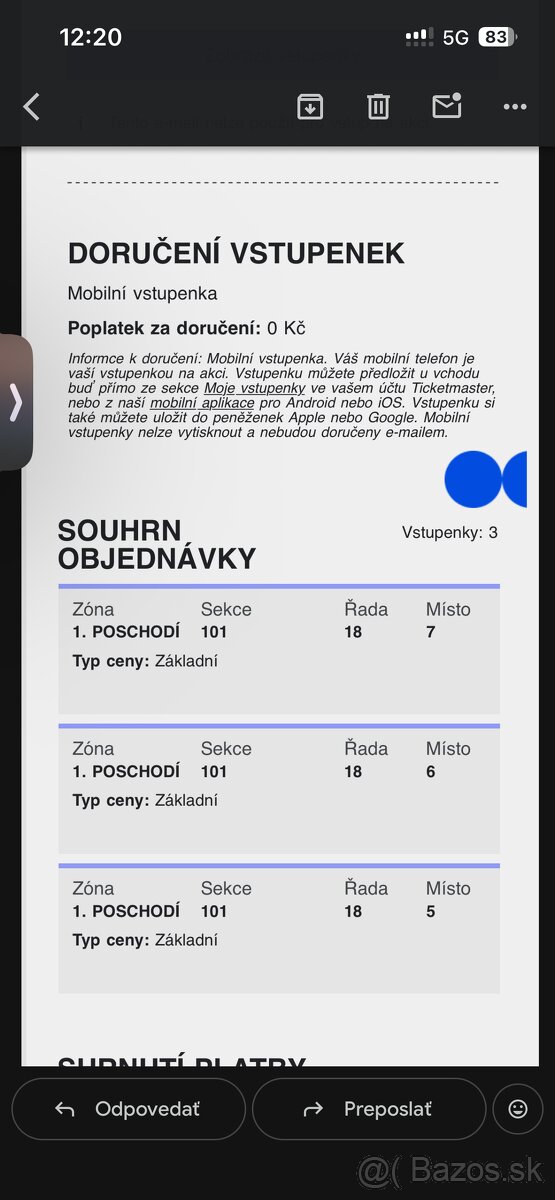Expand the side panel arrow handle
This screenshot has height=1200, width=555.
15,403
